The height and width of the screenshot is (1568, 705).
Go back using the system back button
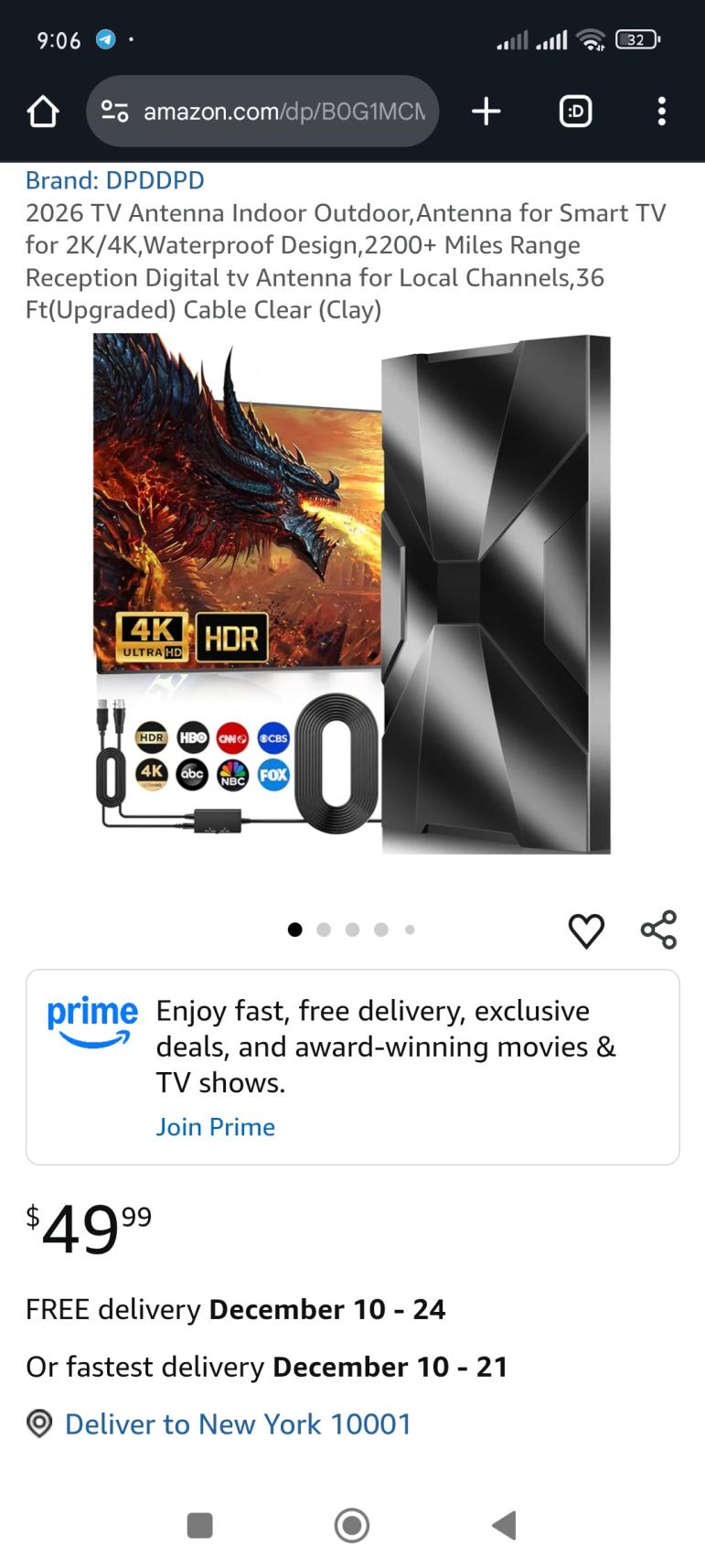click(x=504, y=1525)
